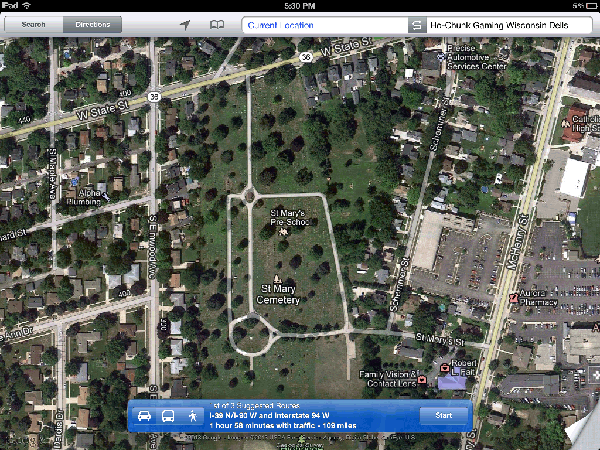Open the bookmarks book icon
Viewport: 600px width, 450px height.
coord(217,24)
